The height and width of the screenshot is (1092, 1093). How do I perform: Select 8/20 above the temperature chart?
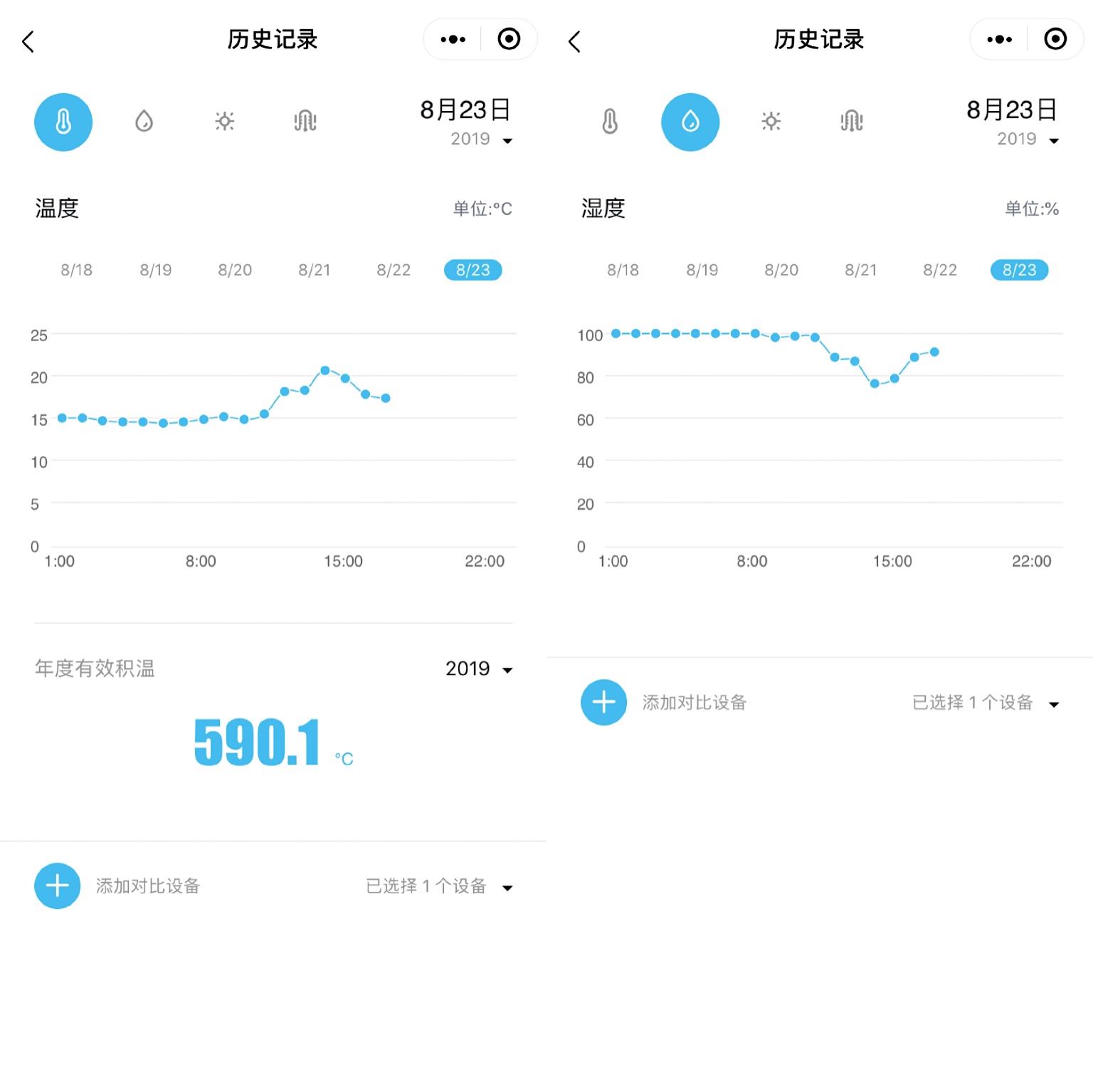[235, 271]
